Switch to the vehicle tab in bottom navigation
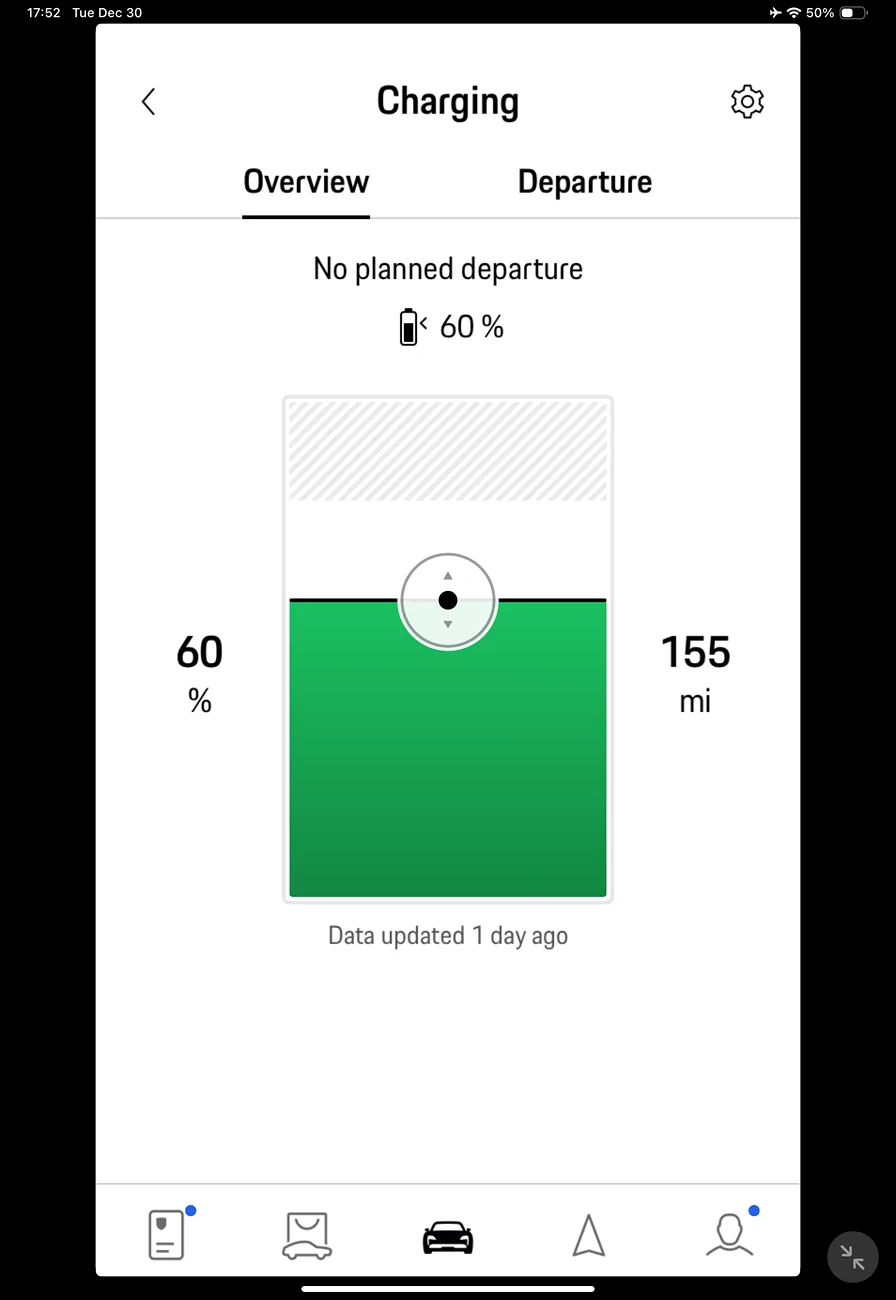The height and width of the screenshot is (1300, 896). point(448,1237)
